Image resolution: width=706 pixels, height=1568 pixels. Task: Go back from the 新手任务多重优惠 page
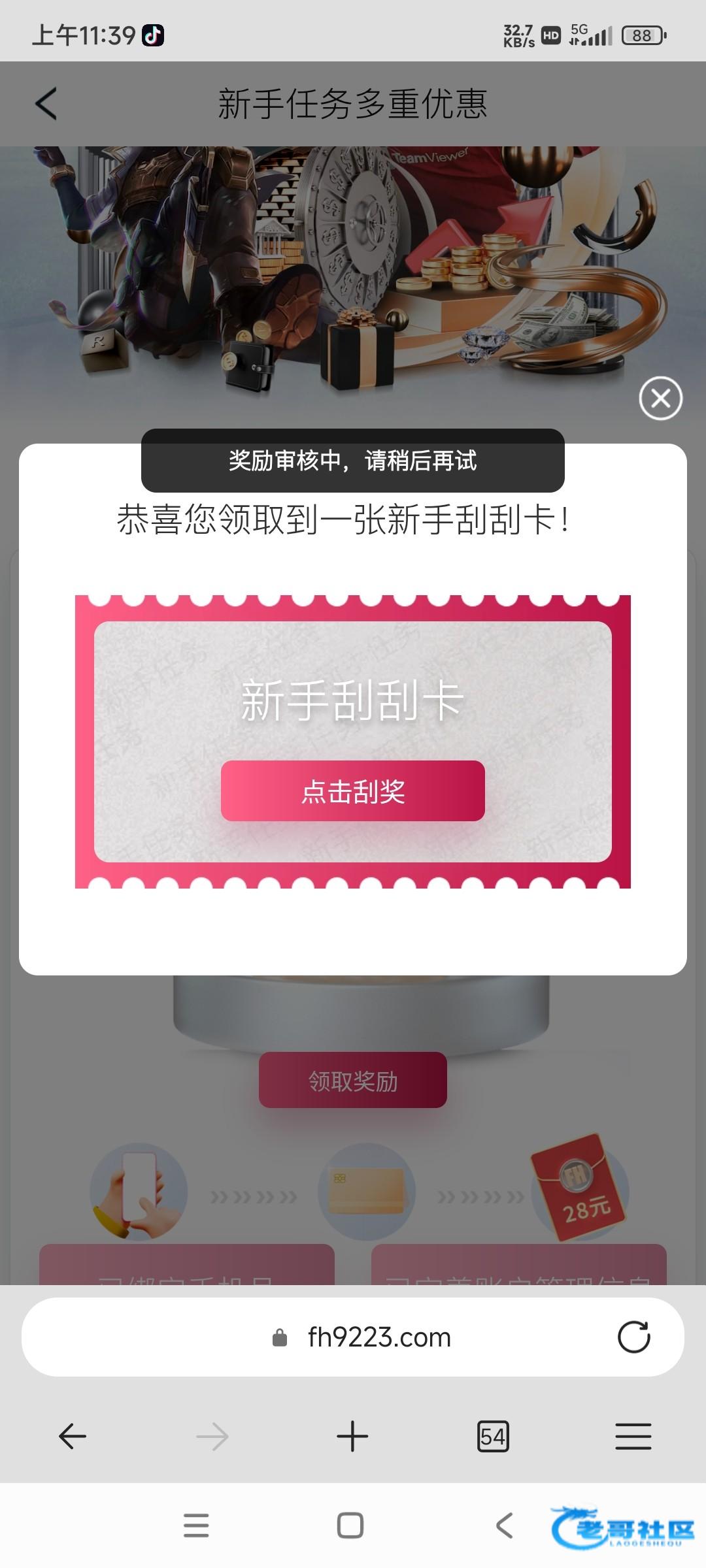[46, 104]
